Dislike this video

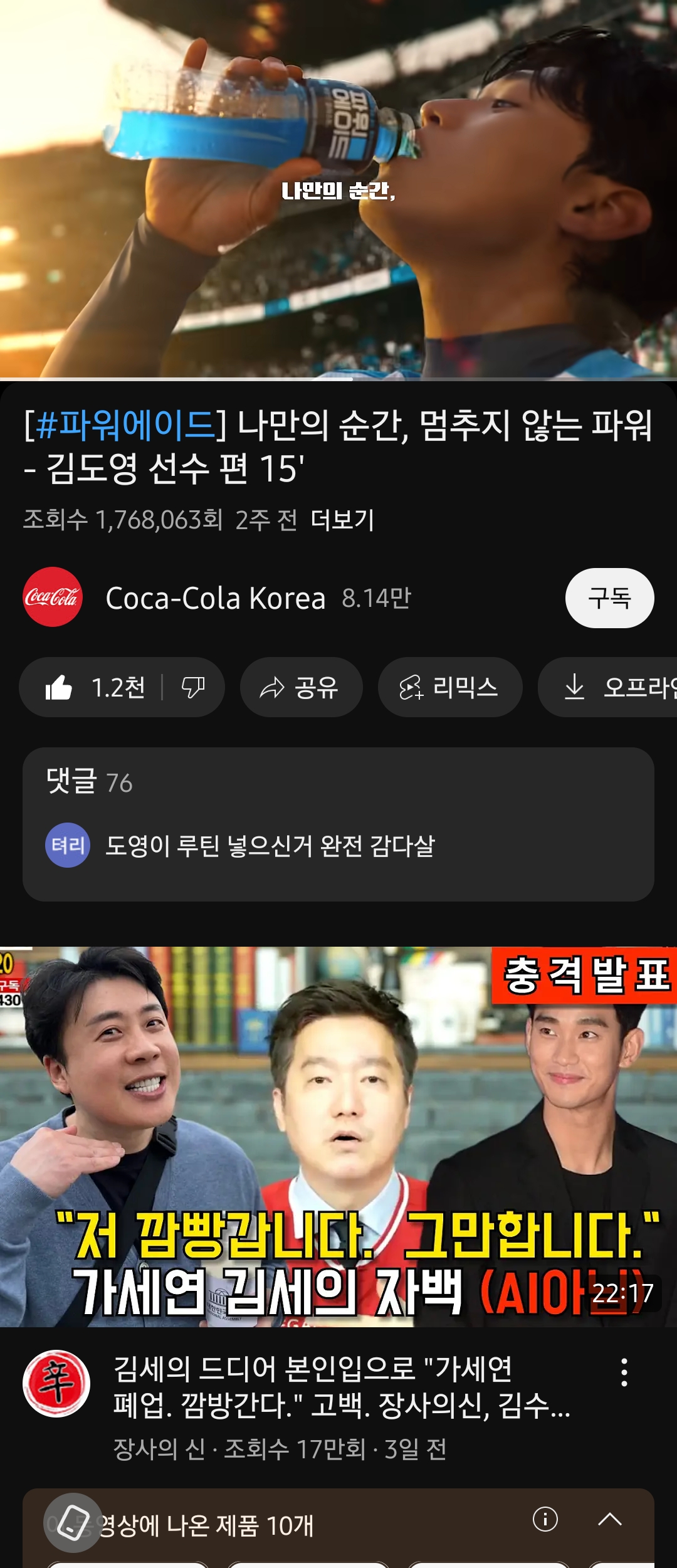coord(193,687)
